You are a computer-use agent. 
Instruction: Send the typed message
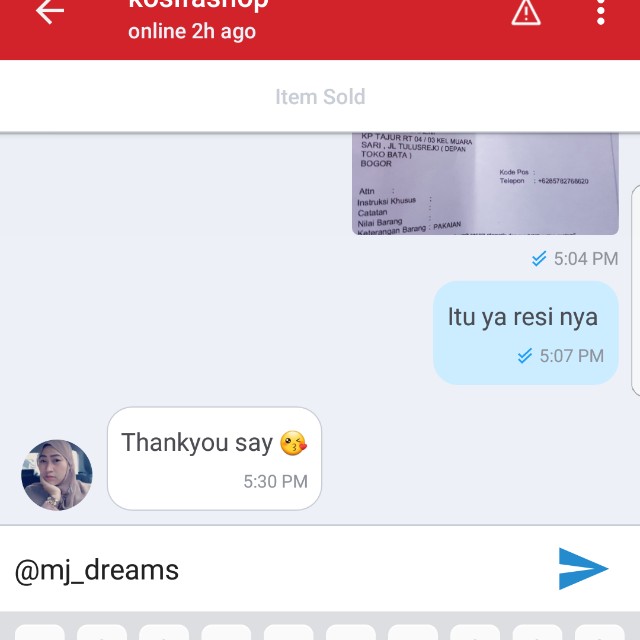(583, 568)
